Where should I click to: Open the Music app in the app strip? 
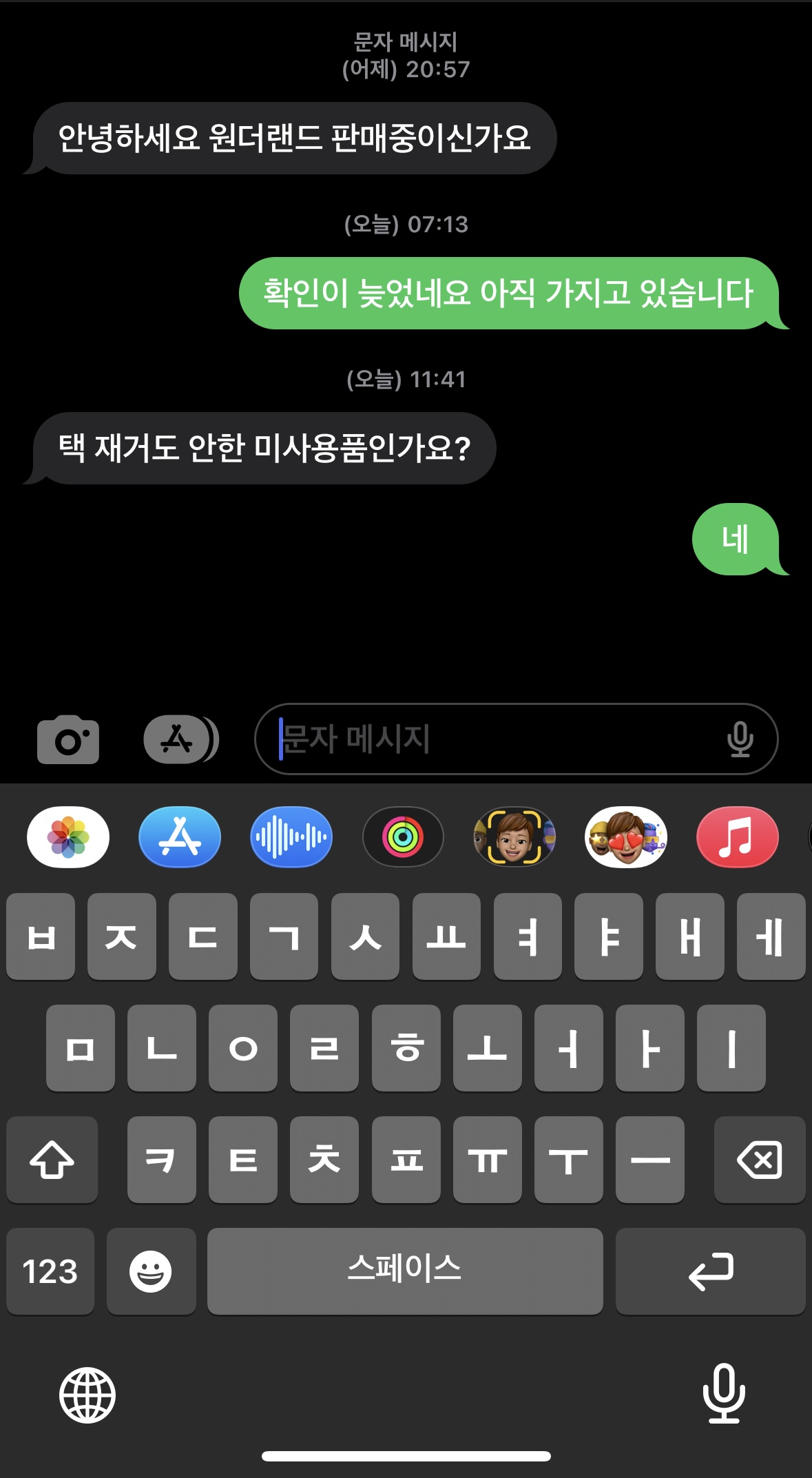point(738,837)
